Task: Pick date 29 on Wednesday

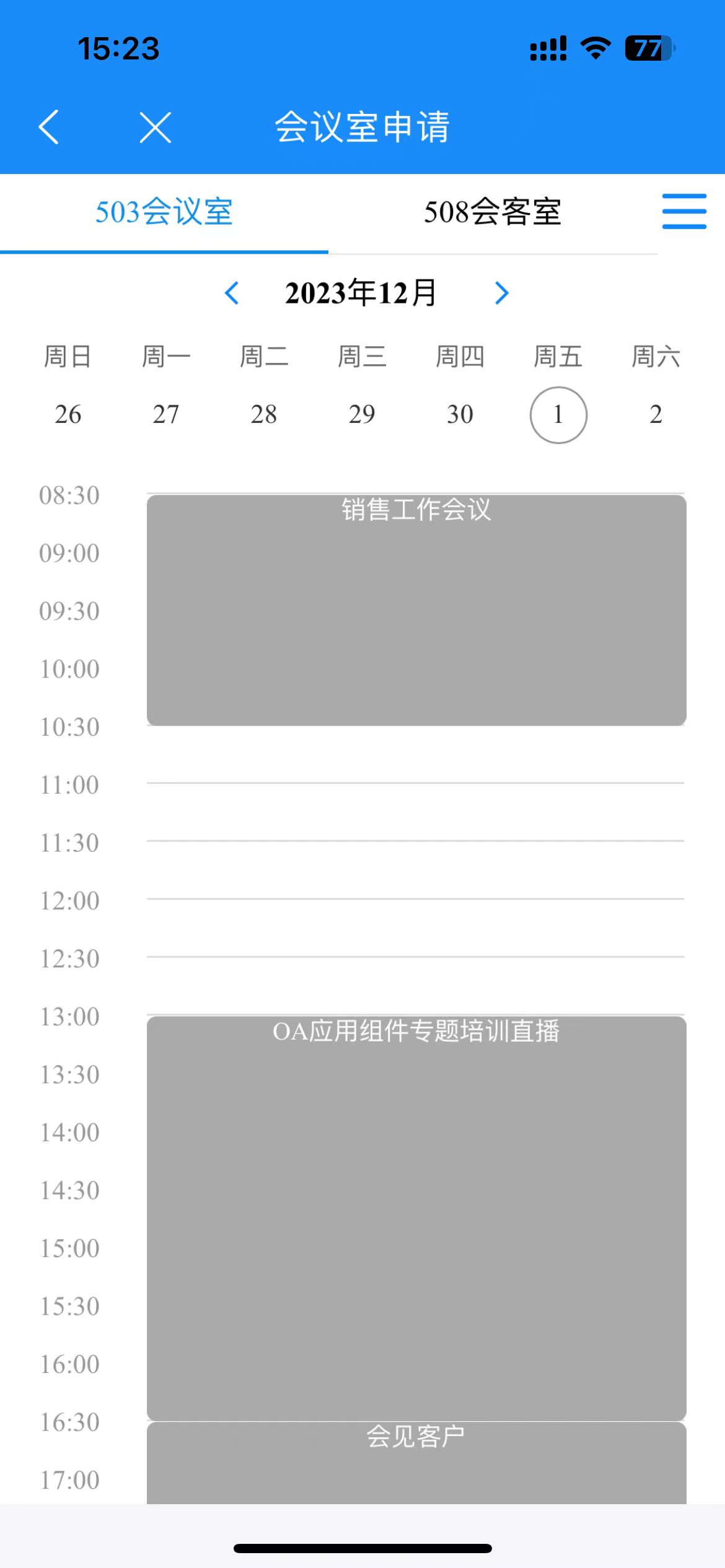Action: pyautogui.click(x=362, y=414)
